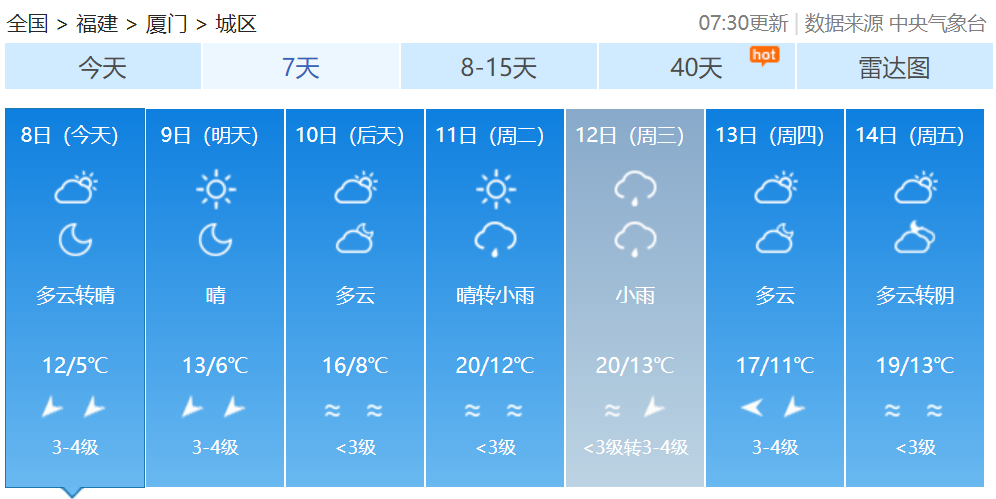The width and height of the screenshot is (996, 499).
Task: View the 9日 (明天) forecast card
Action: [x=215, y=297]
